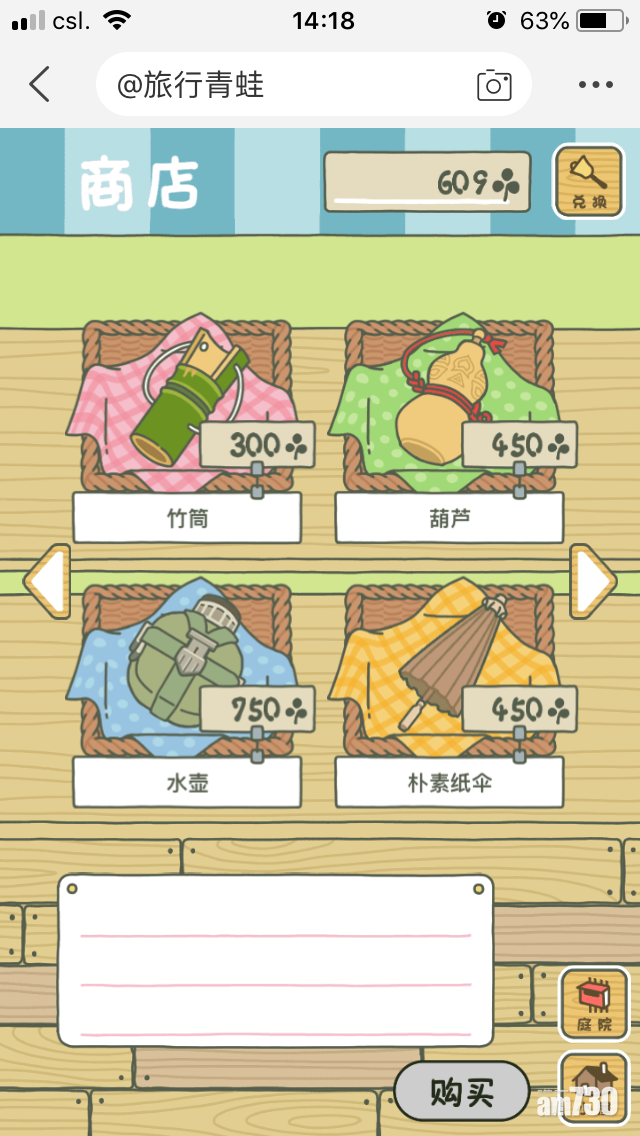Go to the 庭院 courtyard
The height and width of the screenshot is (1136, 640).
point(594,1004)
